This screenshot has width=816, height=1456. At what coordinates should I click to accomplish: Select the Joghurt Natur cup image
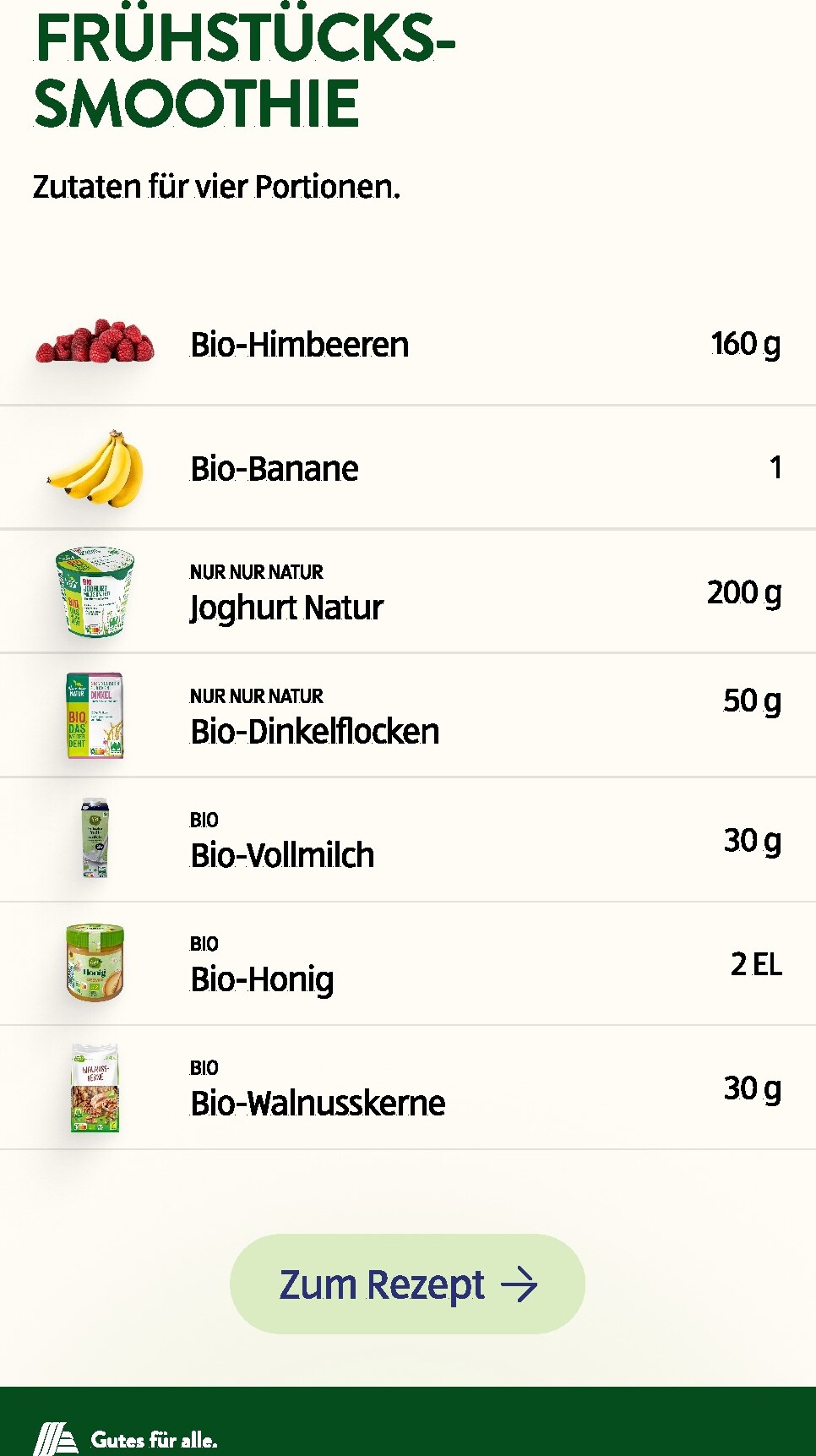95,592
